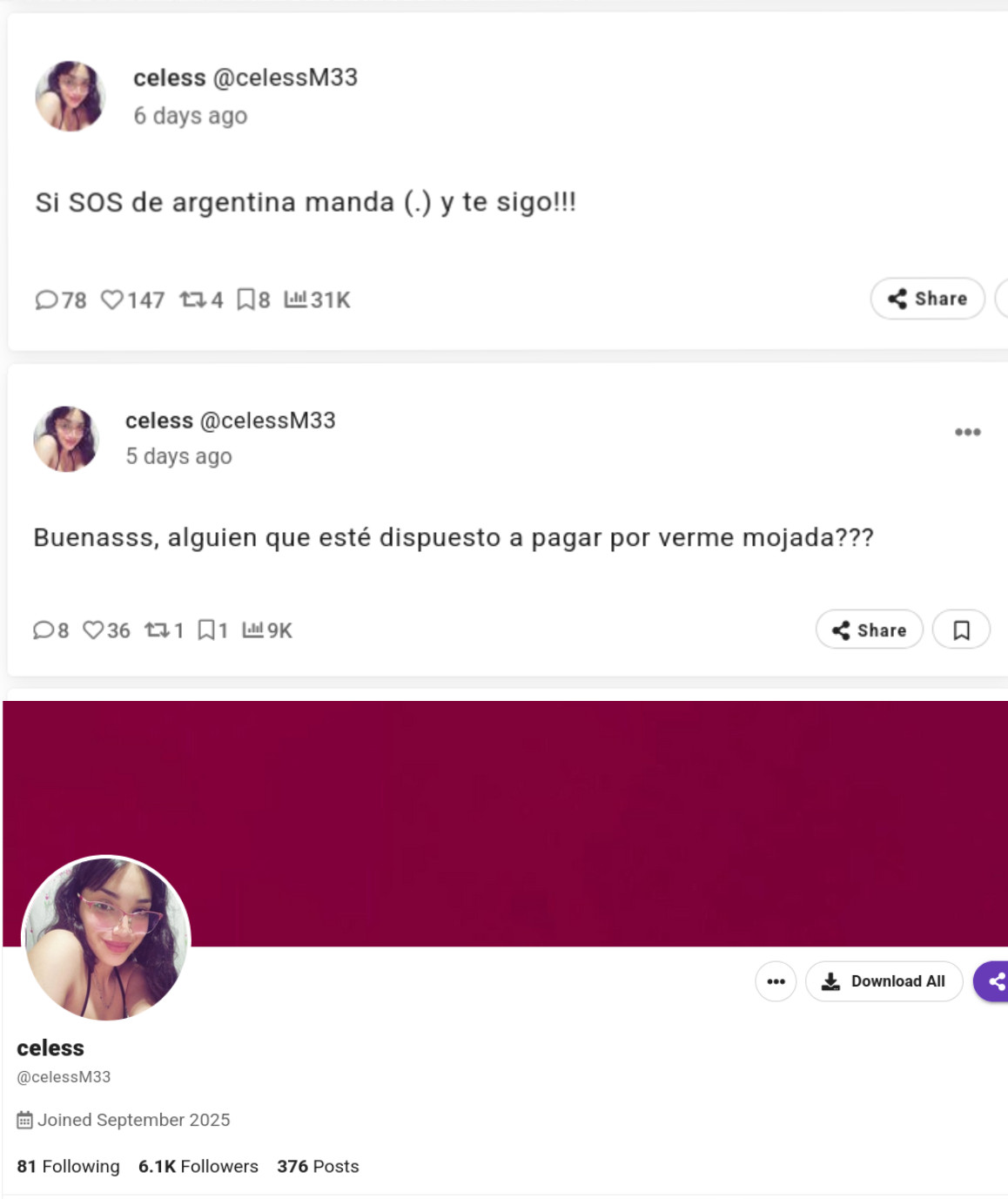Image resolution: width=1008 pixels, height=1199 pixels.
Task: Open profile options via the three-dot button beside Download All
Action: [776, 981]
